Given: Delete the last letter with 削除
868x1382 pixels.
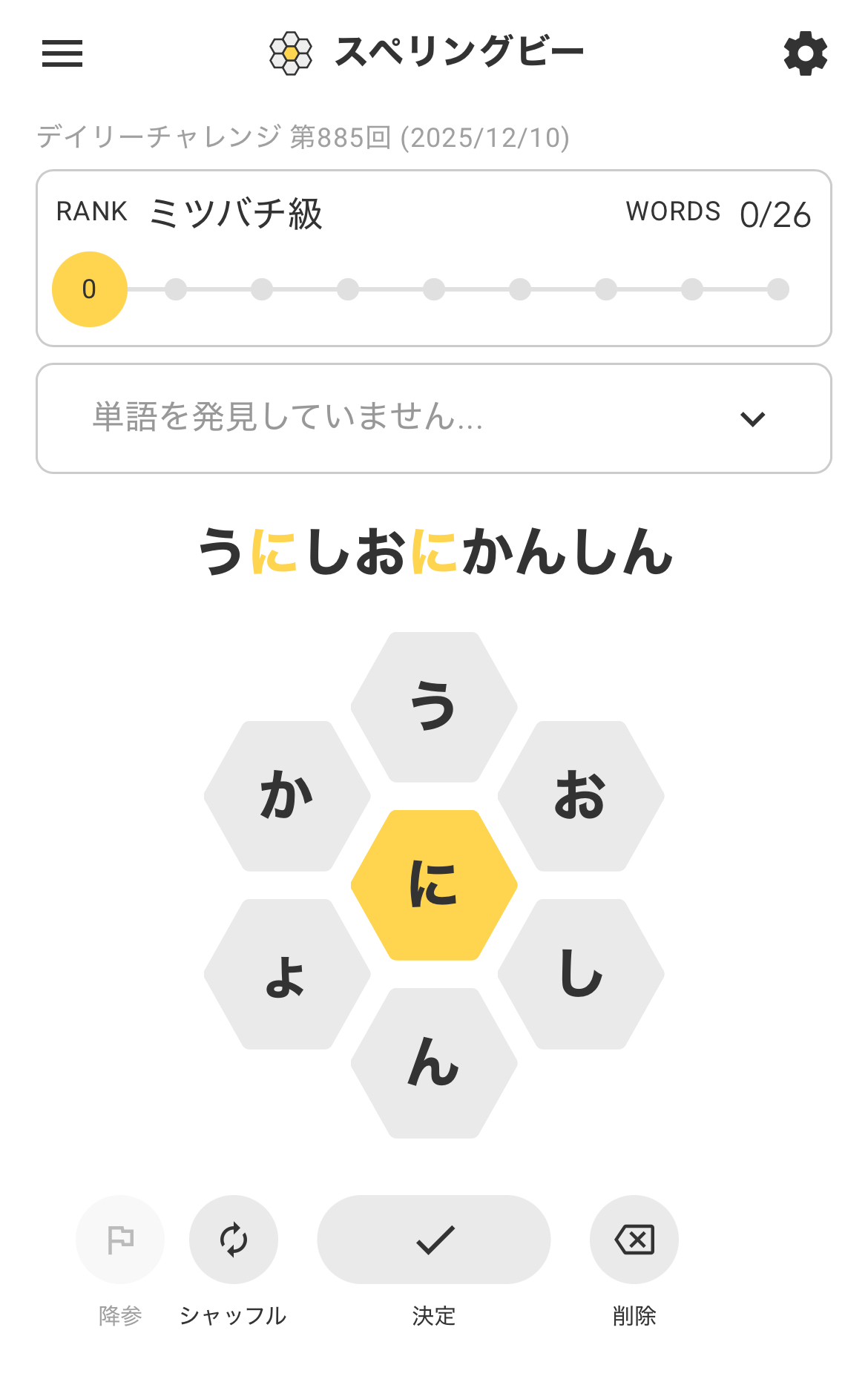Looking at the screenshot, I should (x=634, y=1240).
